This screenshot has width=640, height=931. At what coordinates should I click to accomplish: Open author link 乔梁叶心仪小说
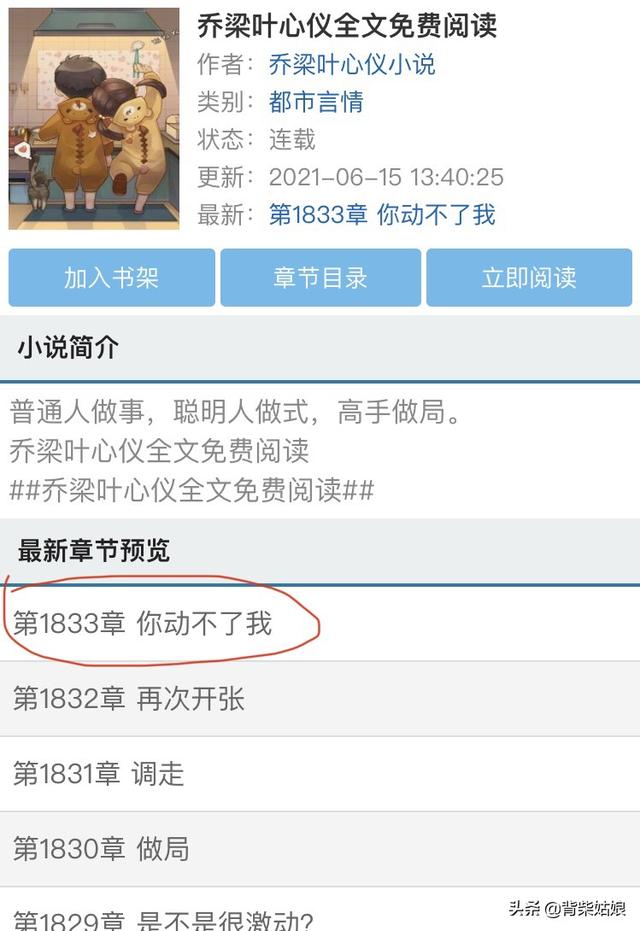[x=352, y=65]
